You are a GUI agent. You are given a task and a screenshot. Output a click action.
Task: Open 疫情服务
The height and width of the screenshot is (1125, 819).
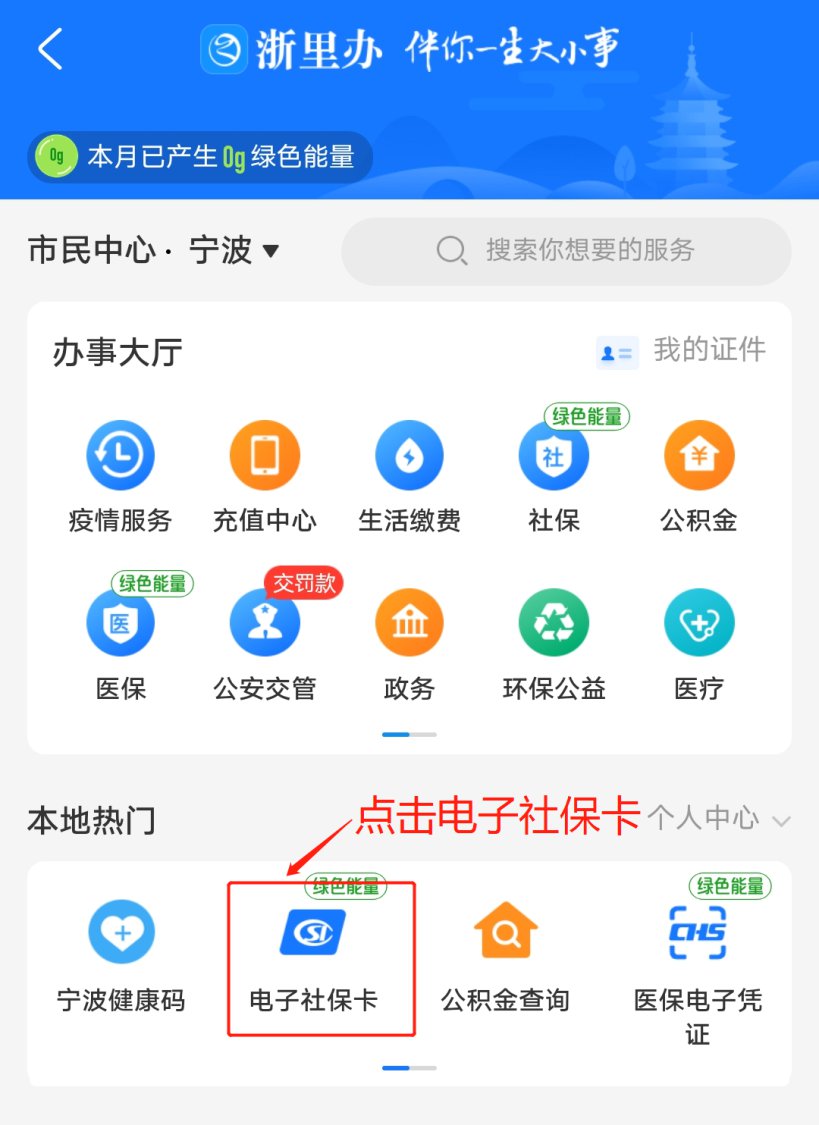[x=121, y=476]
